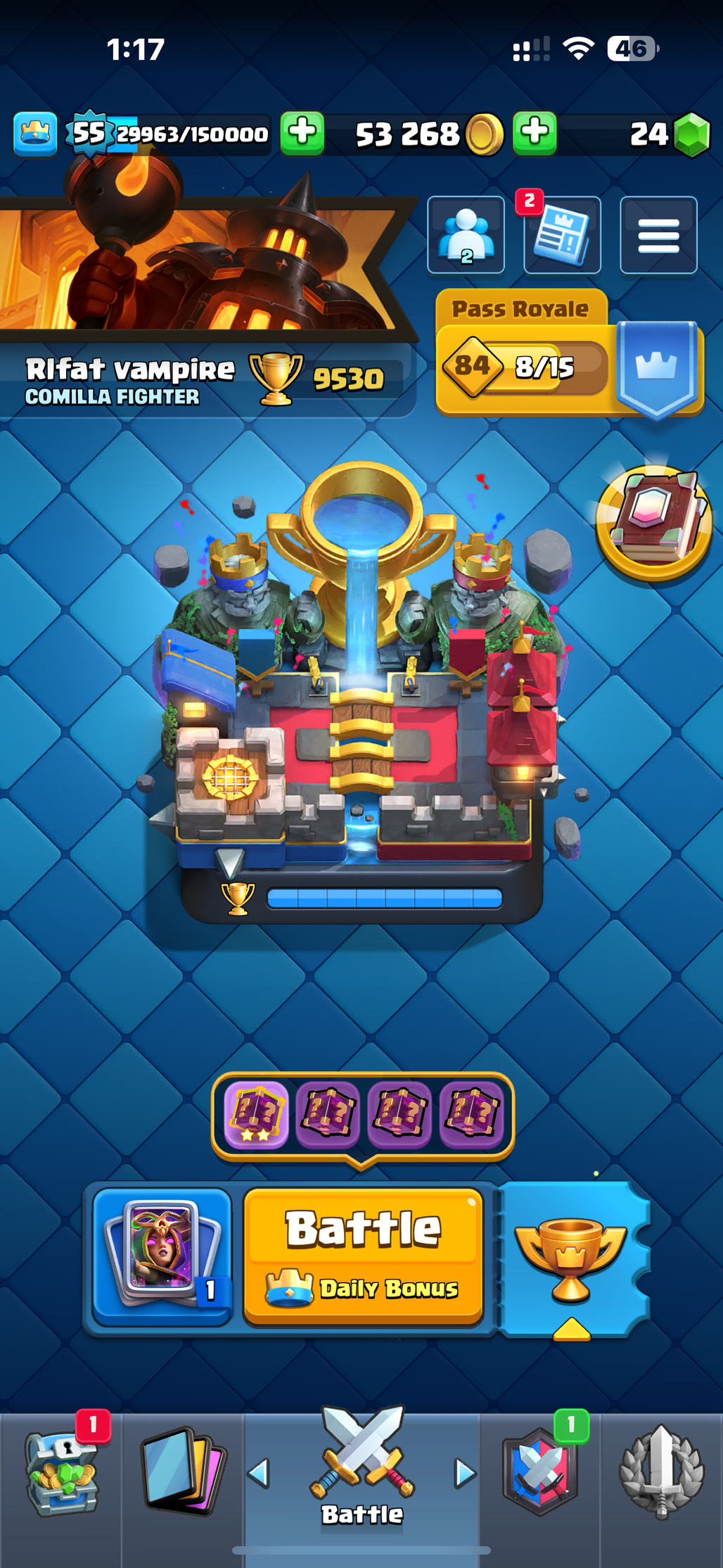Tap the plus next to experience bar
This screenshot has width=723, height=1568.
pos(302,132)
